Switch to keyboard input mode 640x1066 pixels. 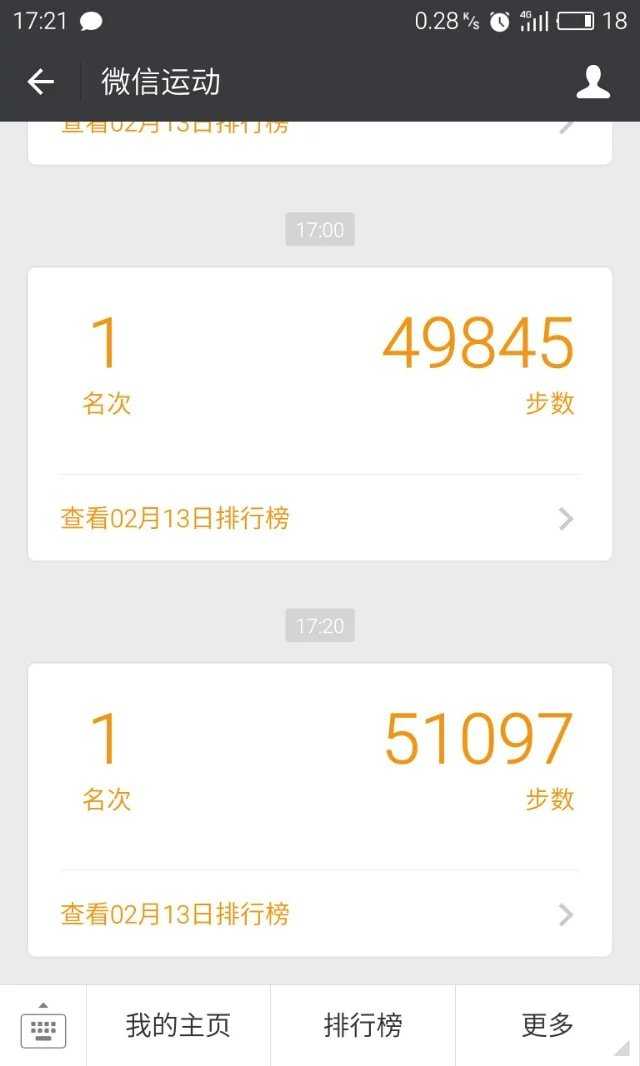(x=43, y=1027)
